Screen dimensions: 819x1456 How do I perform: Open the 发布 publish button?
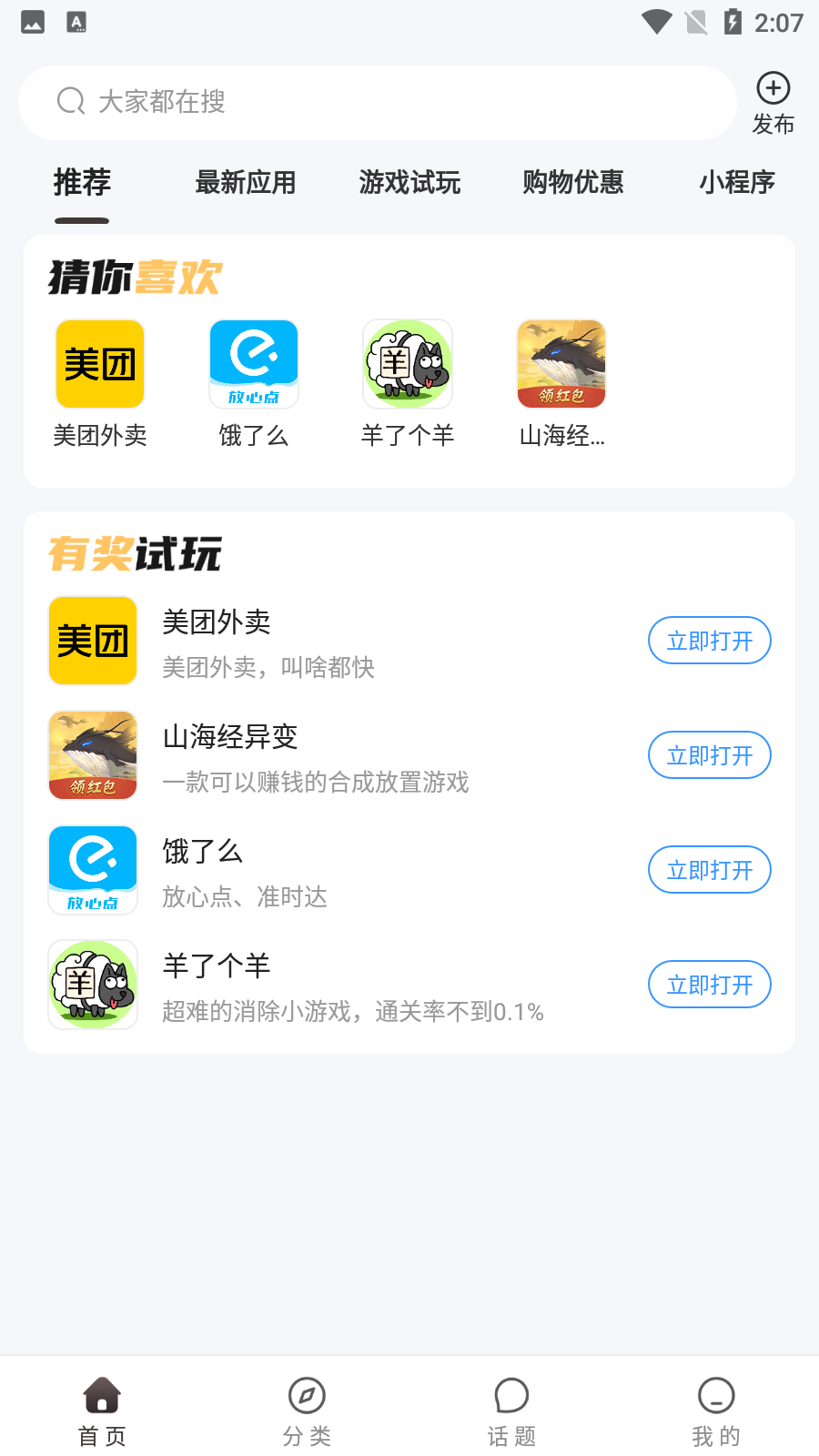coord(773,103)
